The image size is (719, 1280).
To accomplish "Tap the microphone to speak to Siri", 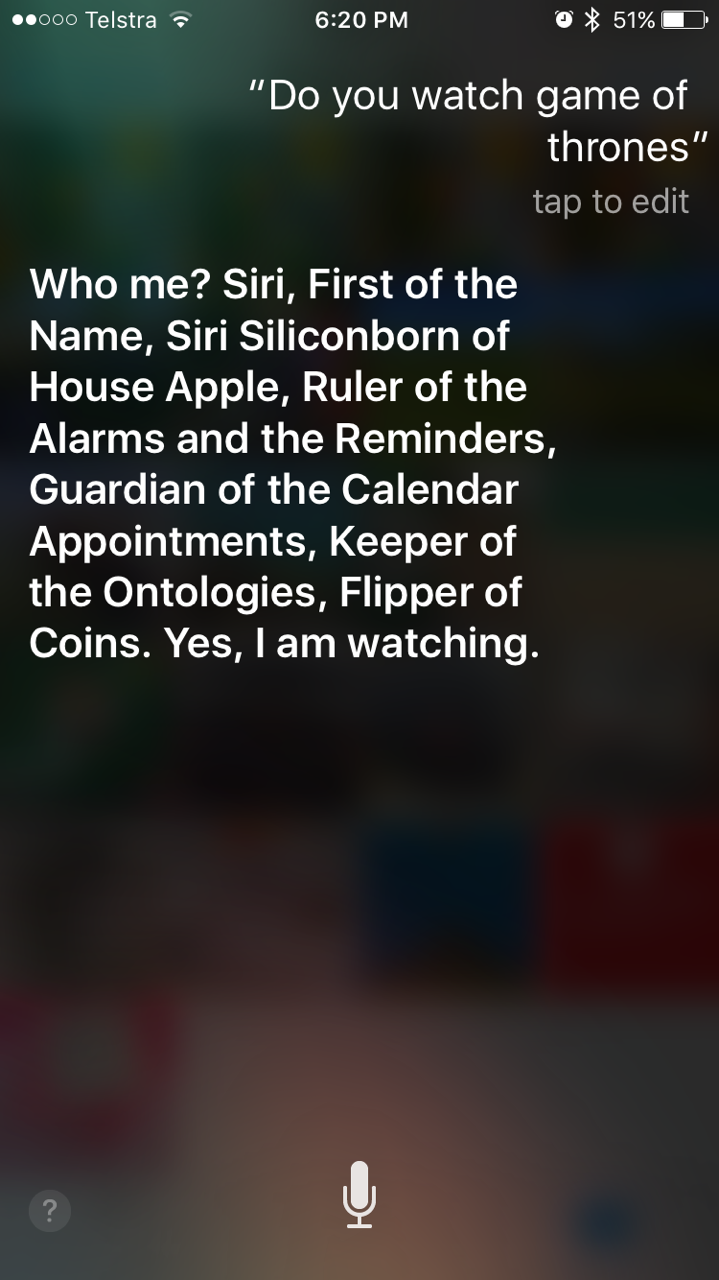I will pyautogui.click(x=359, y=1194).
